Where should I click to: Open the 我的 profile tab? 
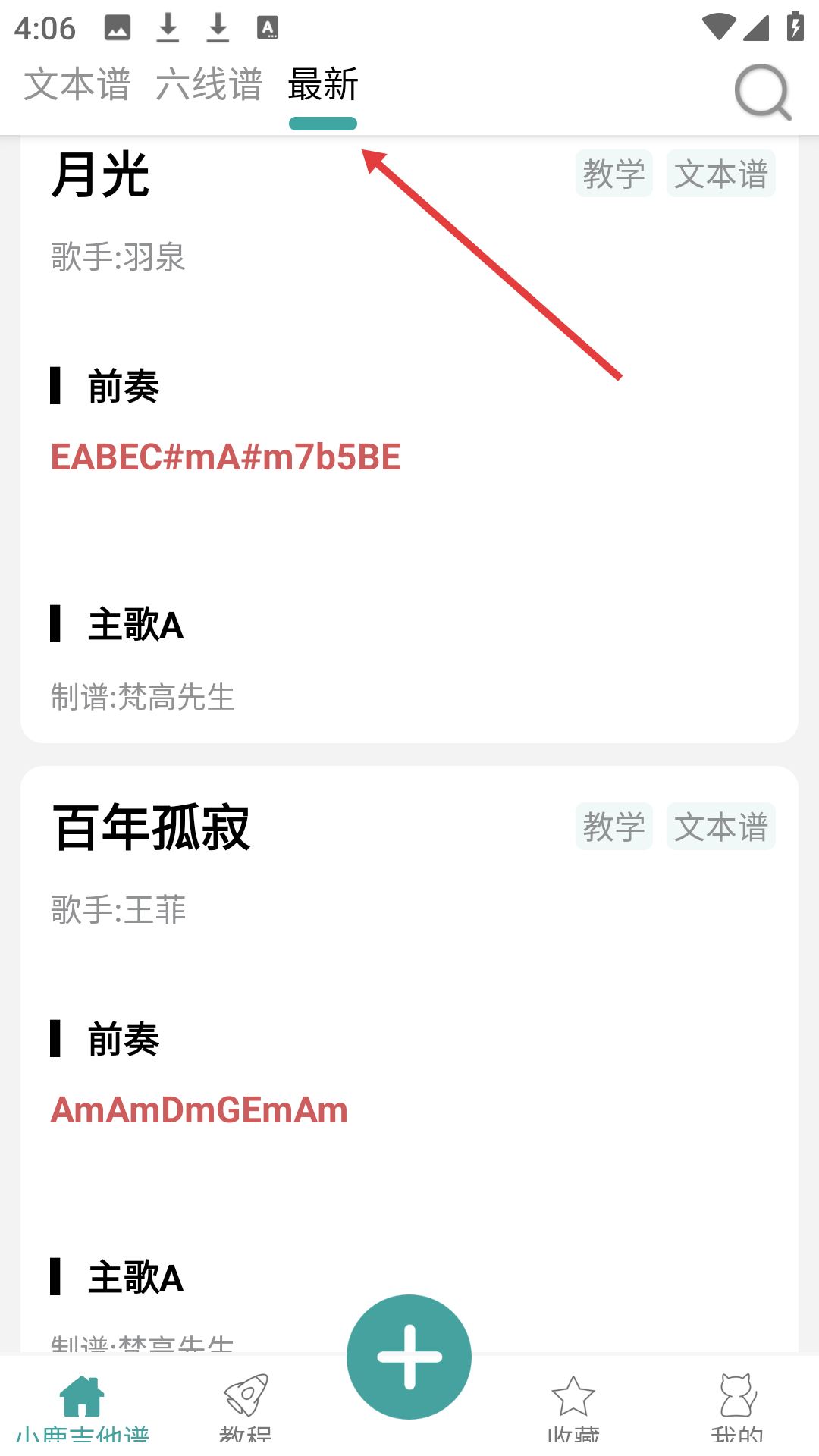pyautogui.click(x=737, y=1407)
